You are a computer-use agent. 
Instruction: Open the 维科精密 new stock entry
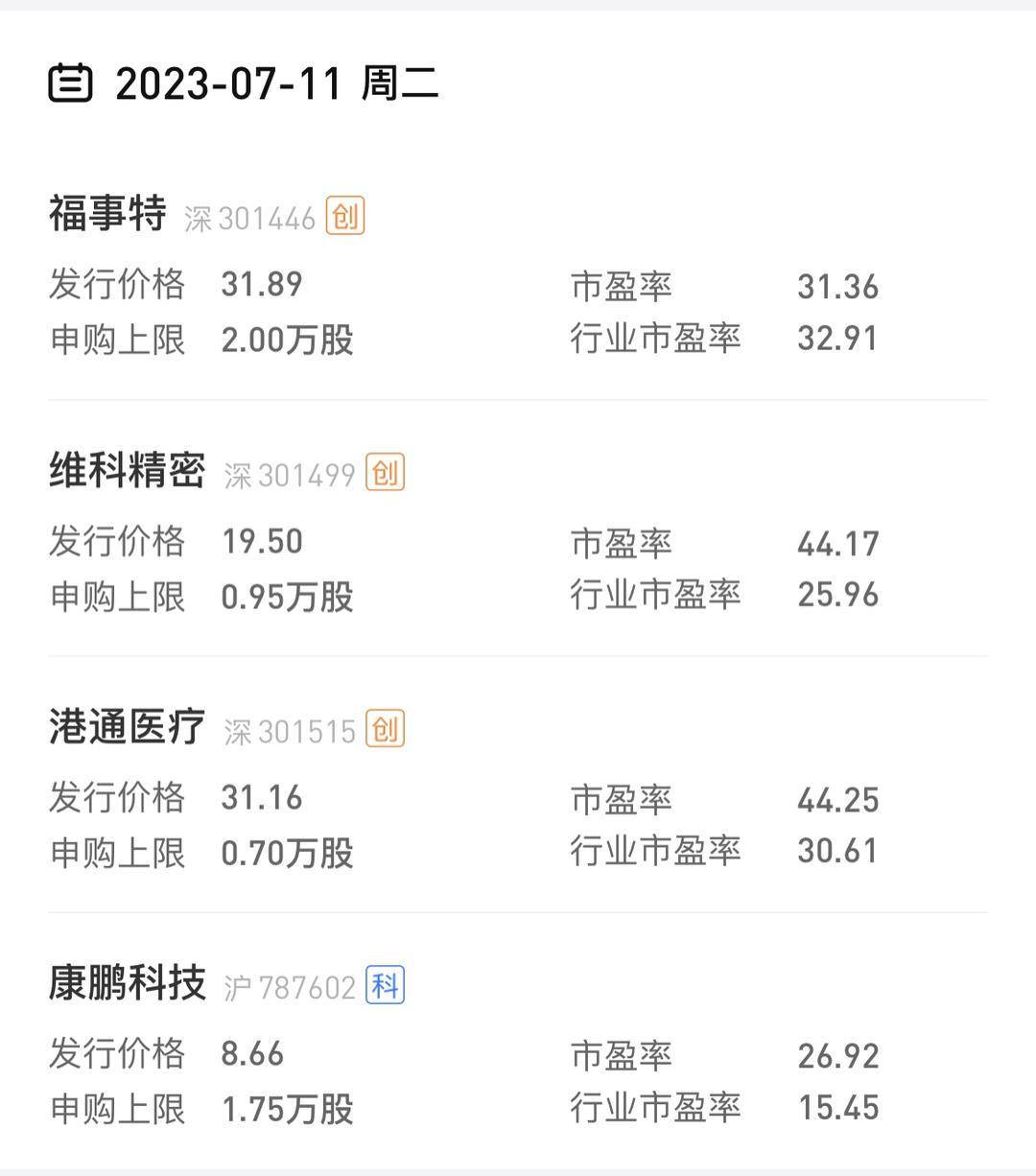pyautogui.click(x=128, y=471)
